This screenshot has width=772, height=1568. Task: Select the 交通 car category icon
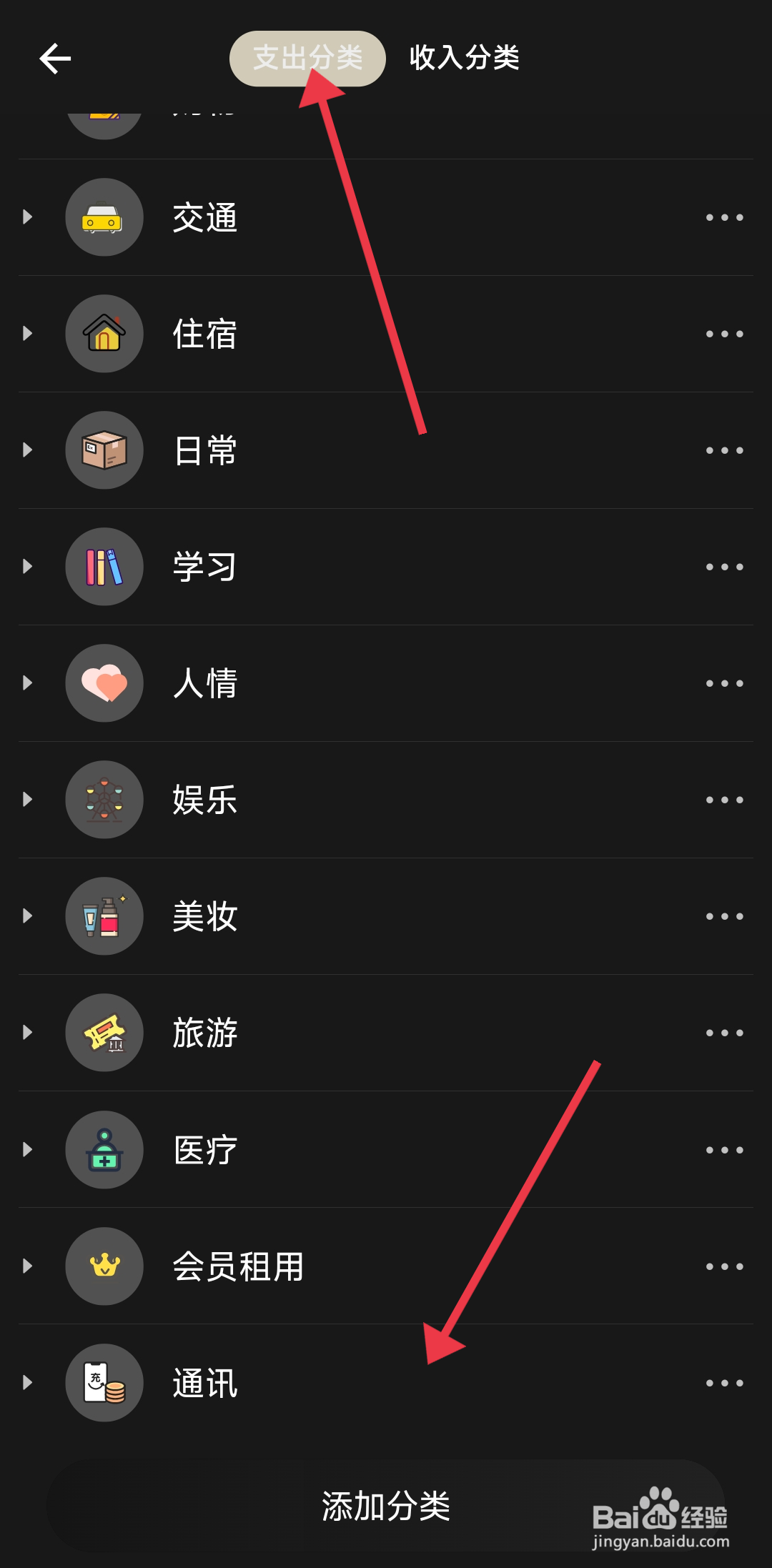104,217
